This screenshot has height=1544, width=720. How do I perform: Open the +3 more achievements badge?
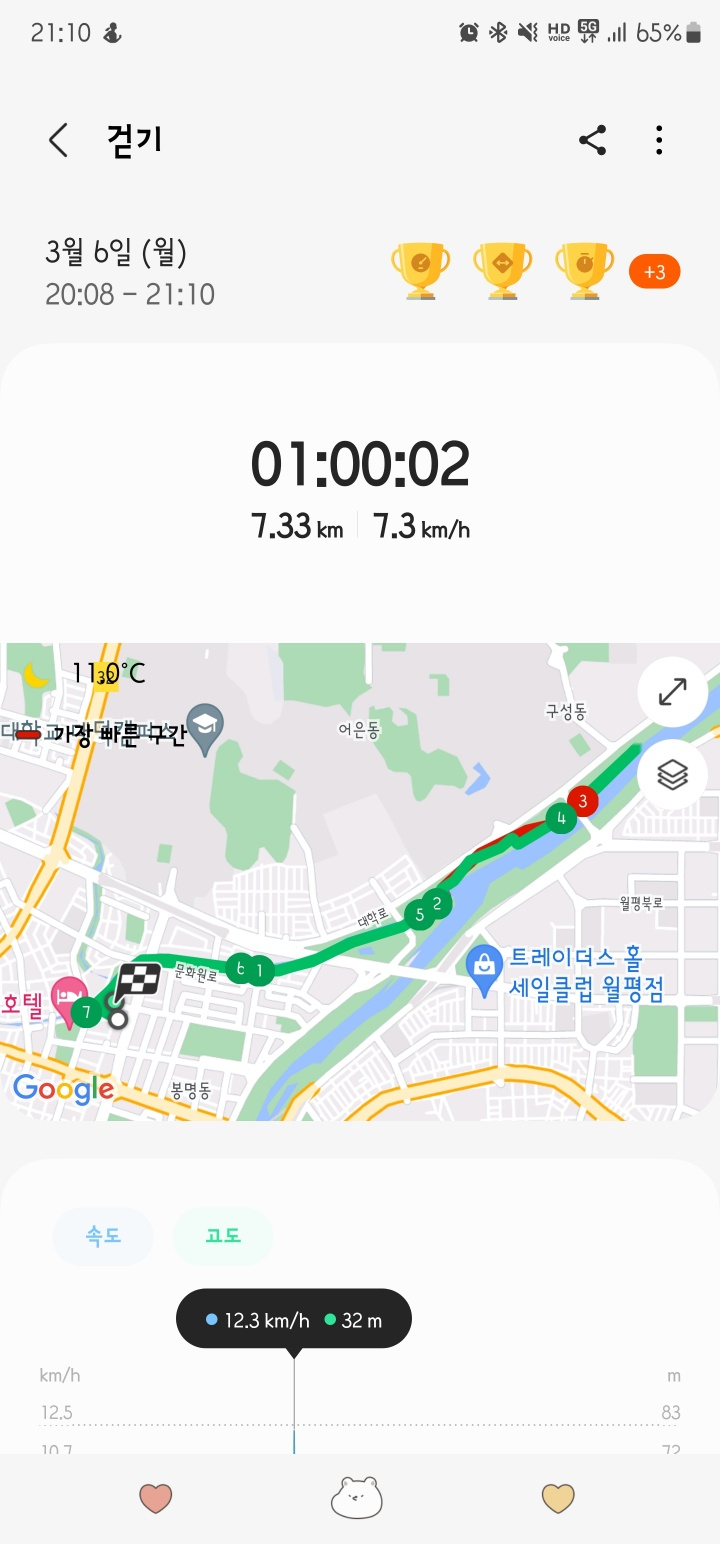point(654,272)
